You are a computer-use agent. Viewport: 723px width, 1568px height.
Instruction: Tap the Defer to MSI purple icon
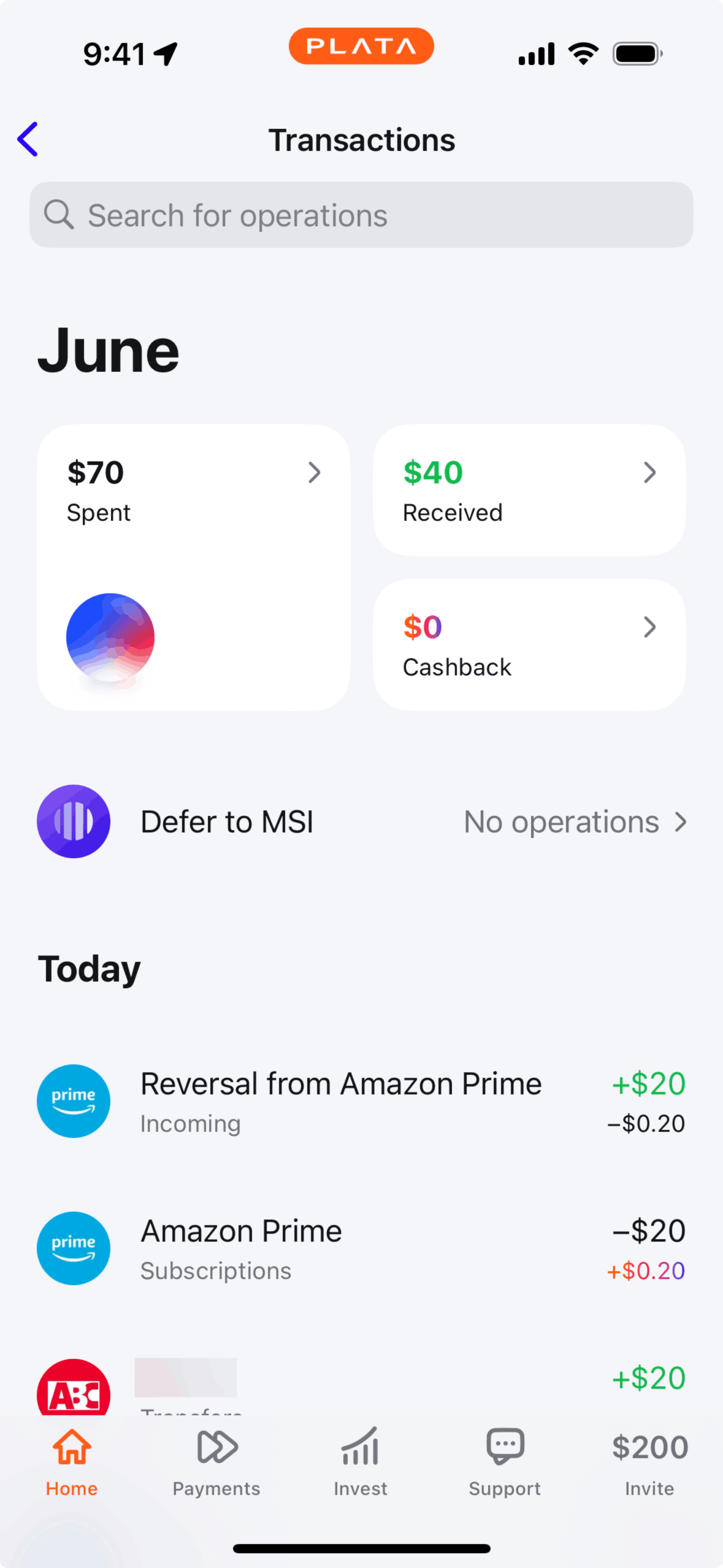[74, 821]
